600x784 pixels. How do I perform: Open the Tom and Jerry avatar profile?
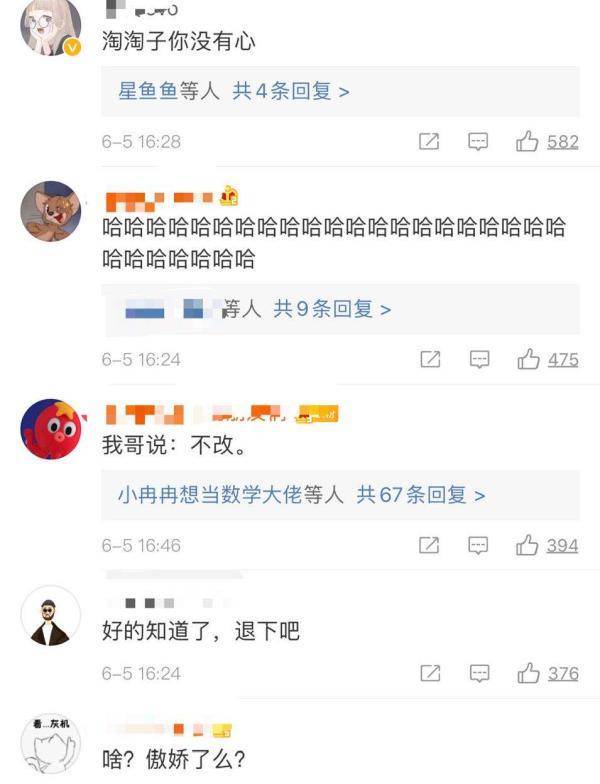click(51, 211)
